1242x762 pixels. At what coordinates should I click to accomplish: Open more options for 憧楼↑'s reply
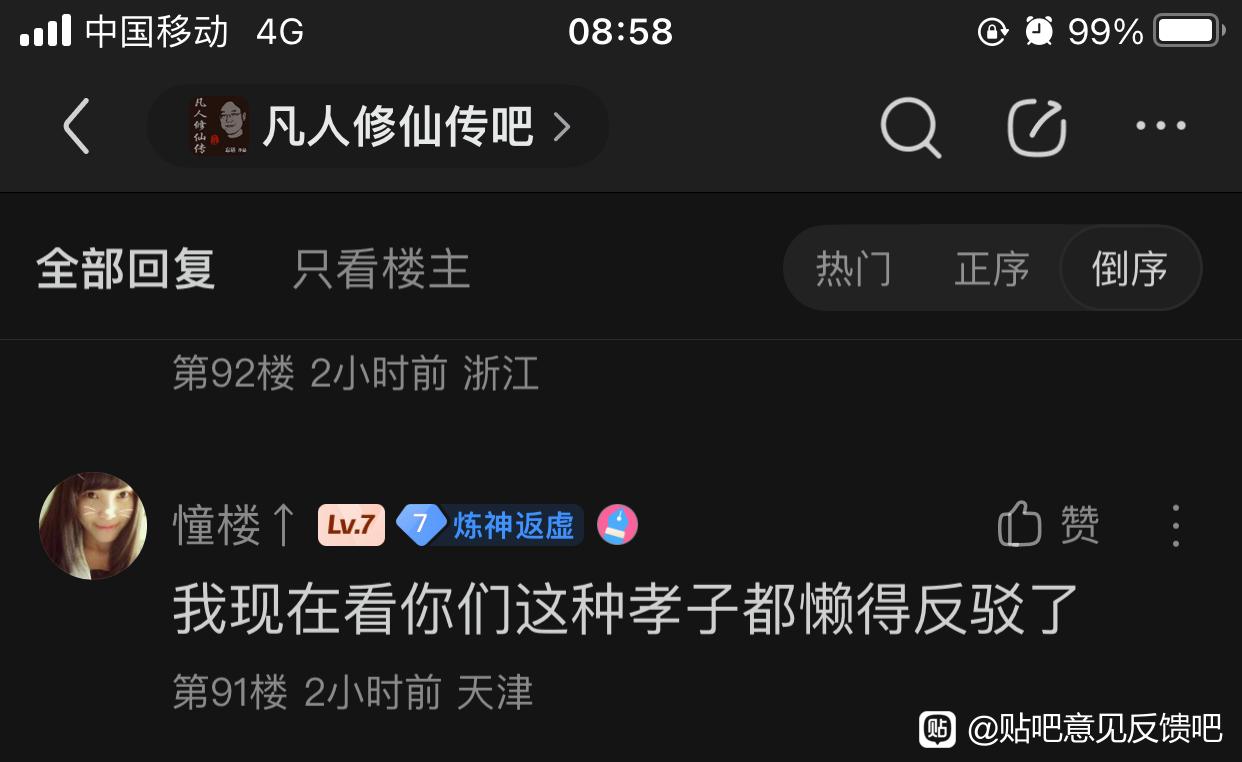1176,525
